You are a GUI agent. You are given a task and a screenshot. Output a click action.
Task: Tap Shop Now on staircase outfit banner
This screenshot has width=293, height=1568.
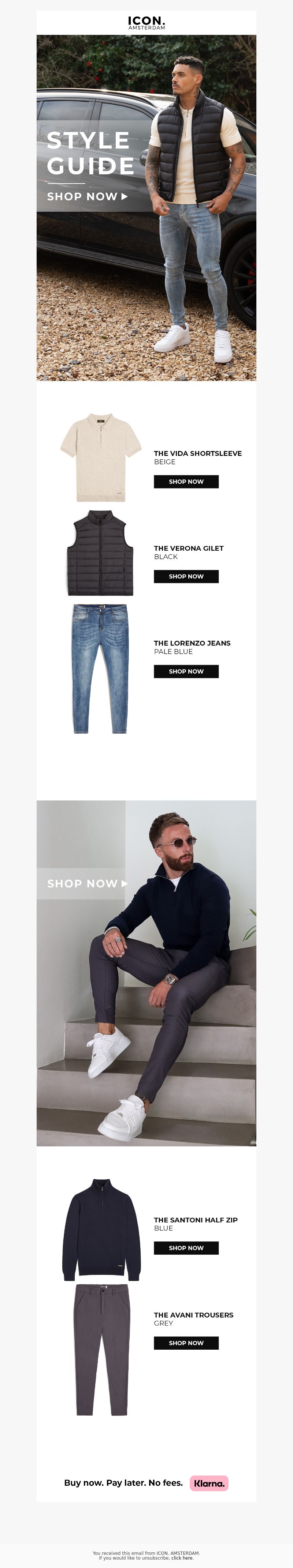click(87, 883)
